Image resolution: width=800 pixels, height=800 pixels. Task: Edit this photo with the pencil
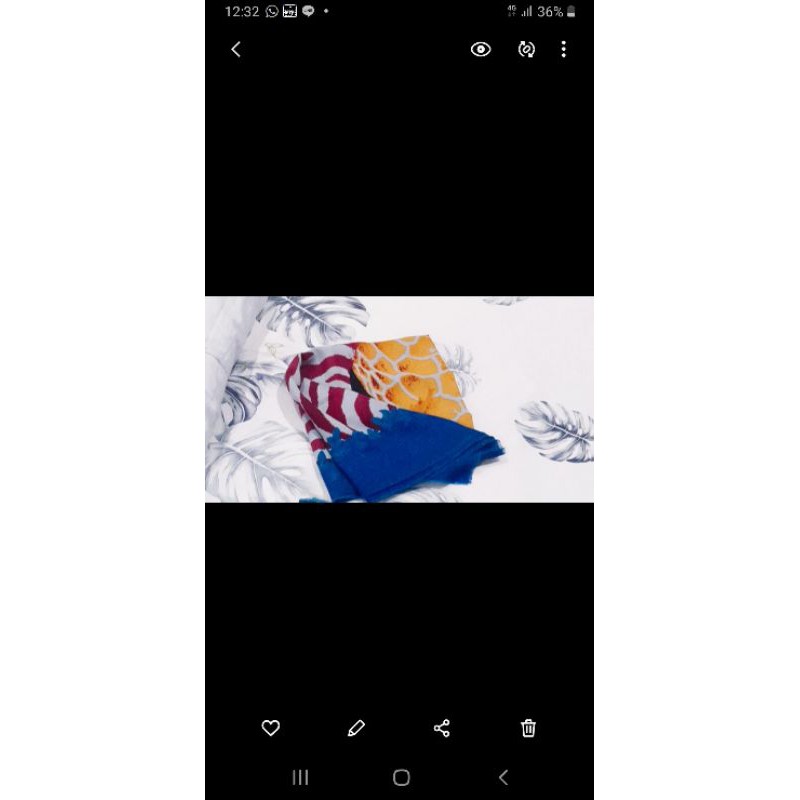[356, 728]
